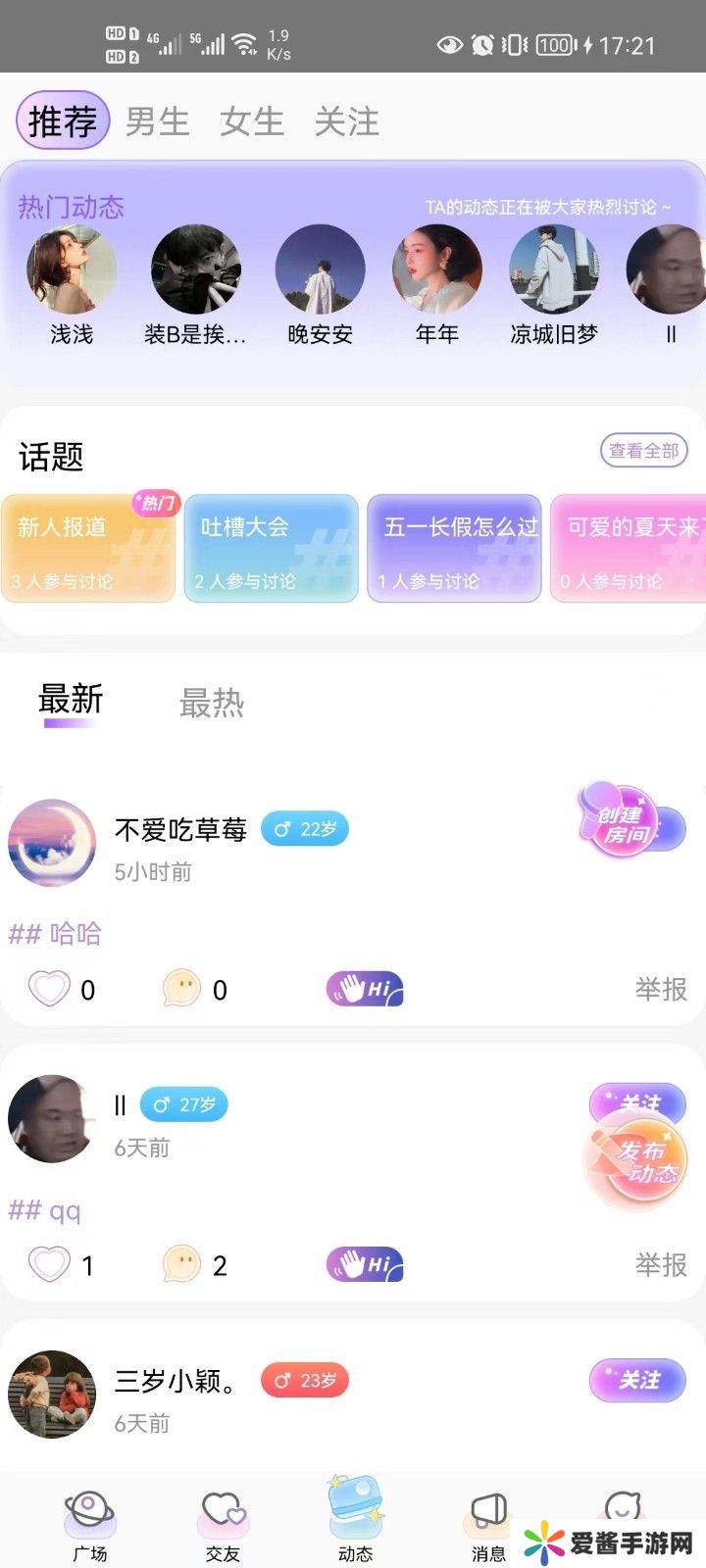706x1568 pixels.
Task: Say Hi to 不爱吃草莓
Action: pos(365,990)
